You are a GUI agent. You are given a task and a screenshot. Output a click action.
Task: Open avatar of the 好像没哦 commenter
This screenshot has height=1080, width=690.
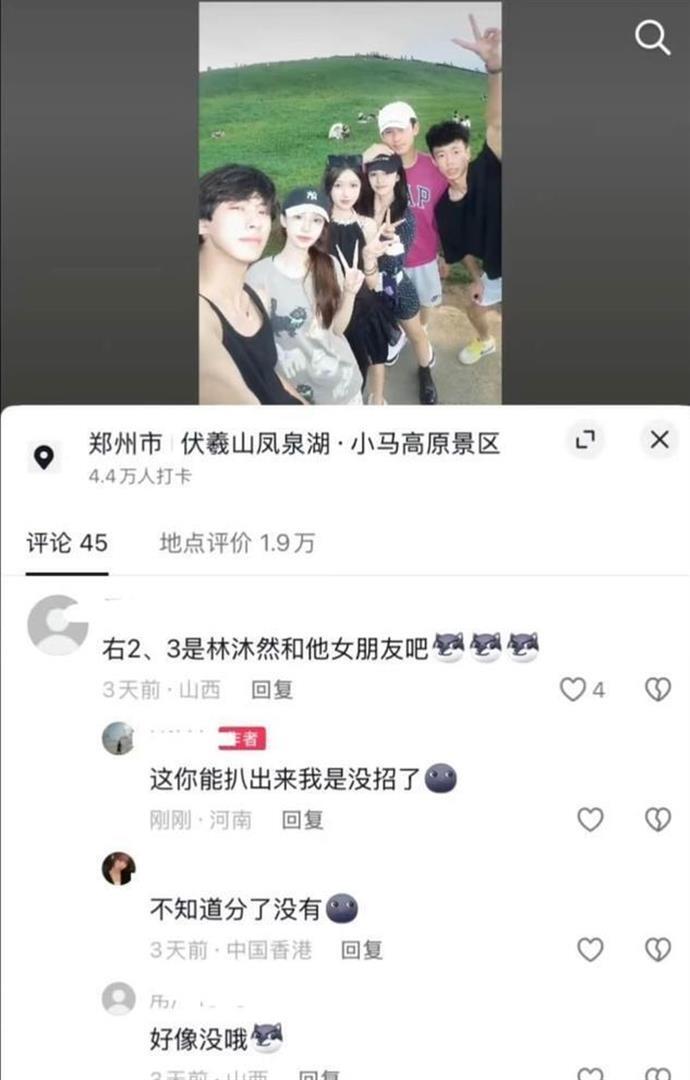[119, 998]
